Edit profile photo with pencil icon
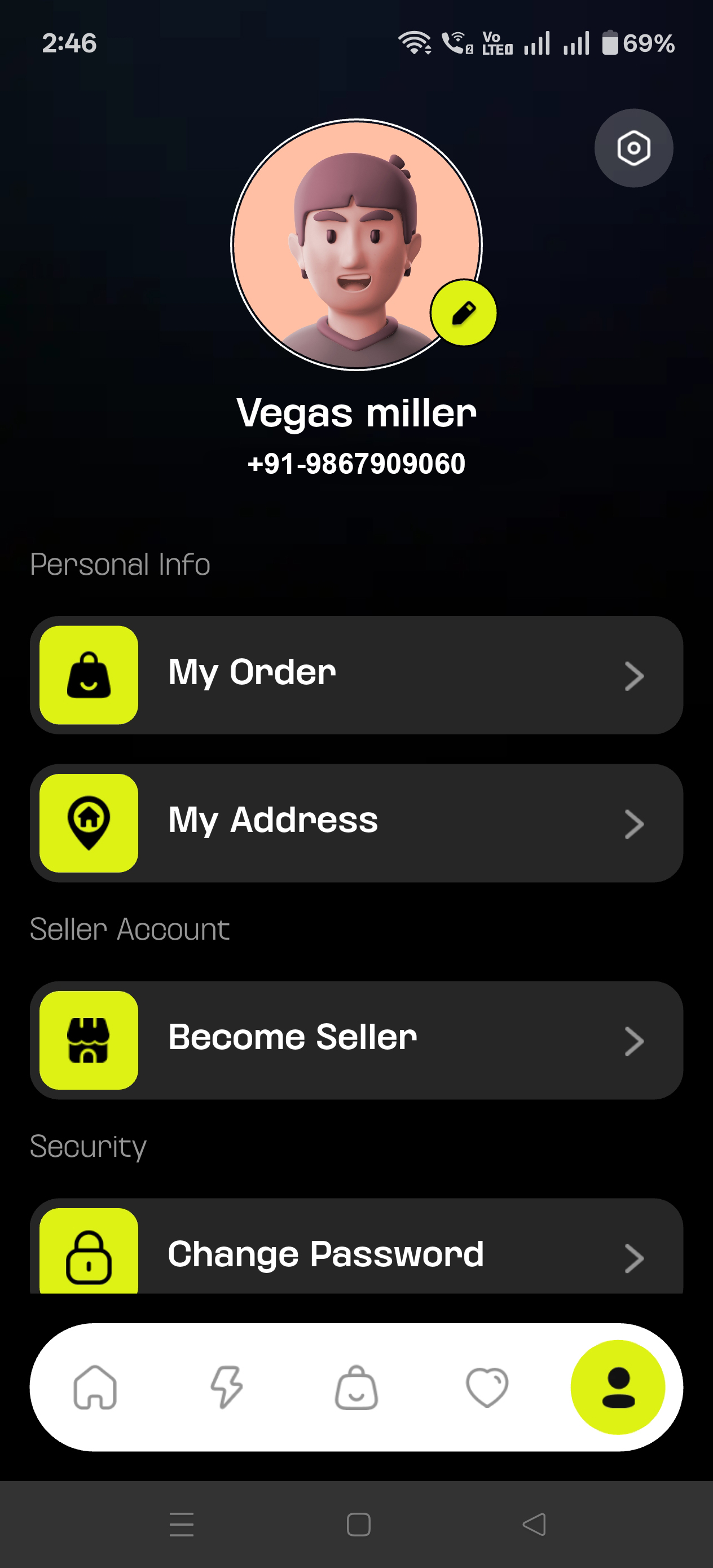The width and height of the screenshot is (713, 1568). tap(463, 313)
